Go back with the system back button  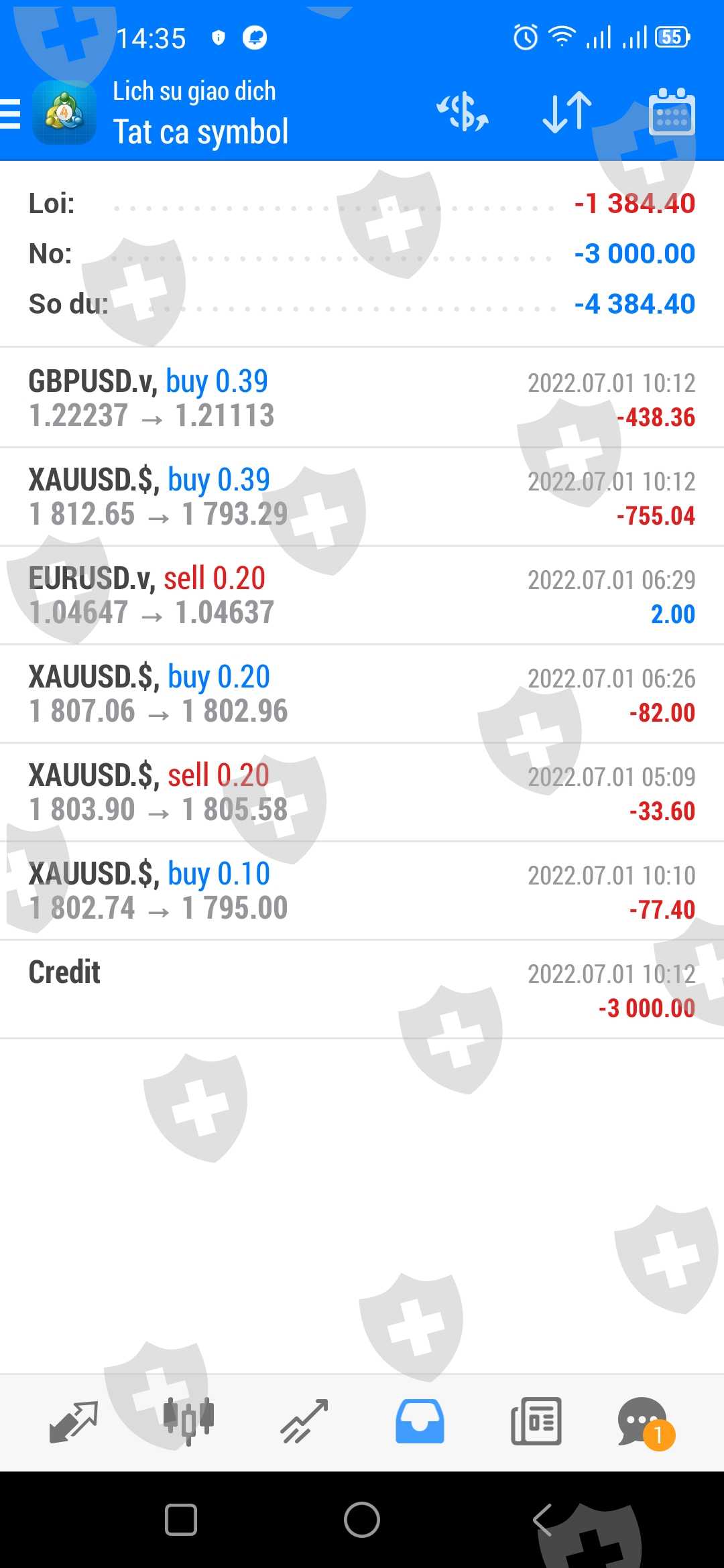coord(543,1520)
